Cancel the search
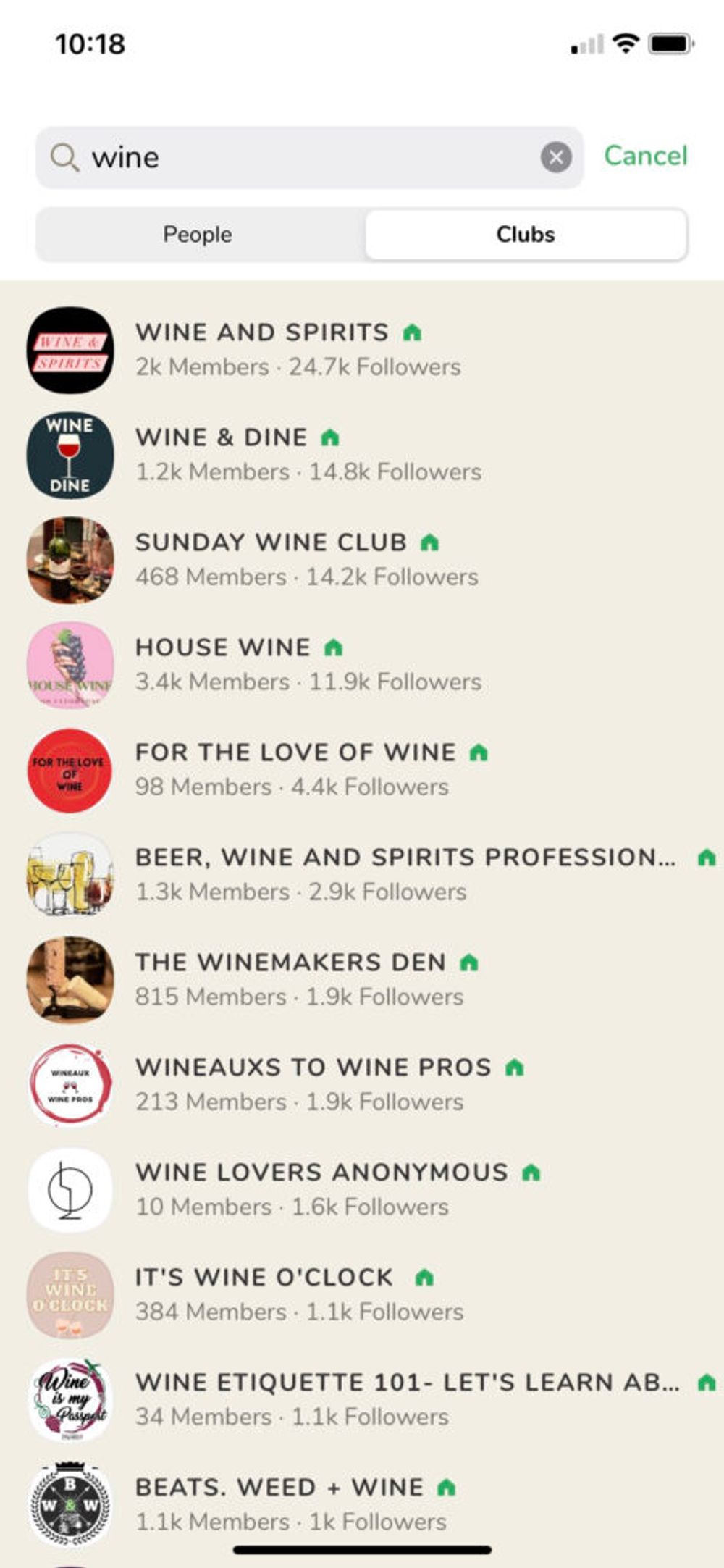 click(645, 156)
